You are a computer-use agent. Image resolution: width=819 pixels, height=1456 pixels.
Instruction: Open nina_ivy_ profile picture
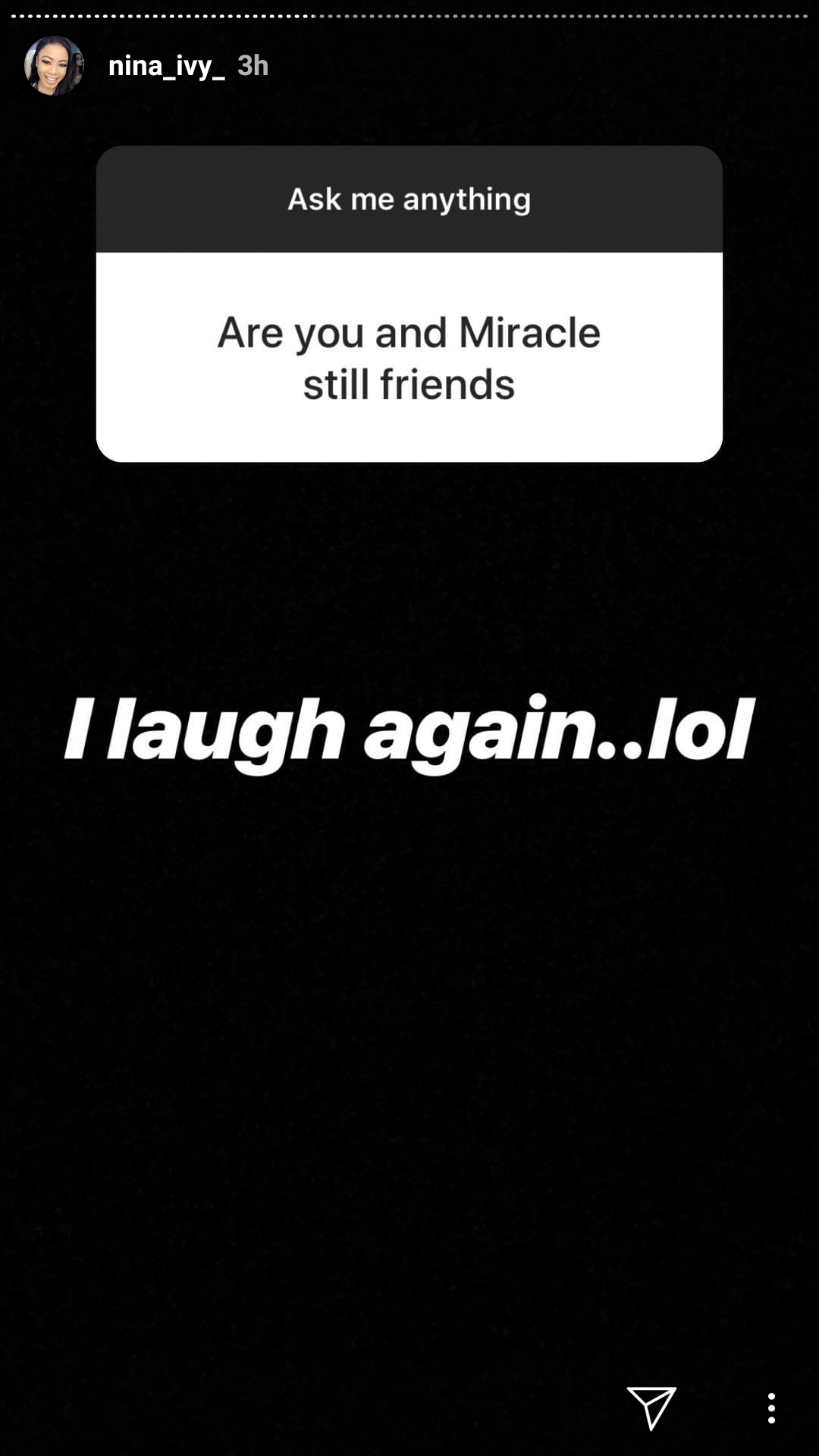(54, 66)
